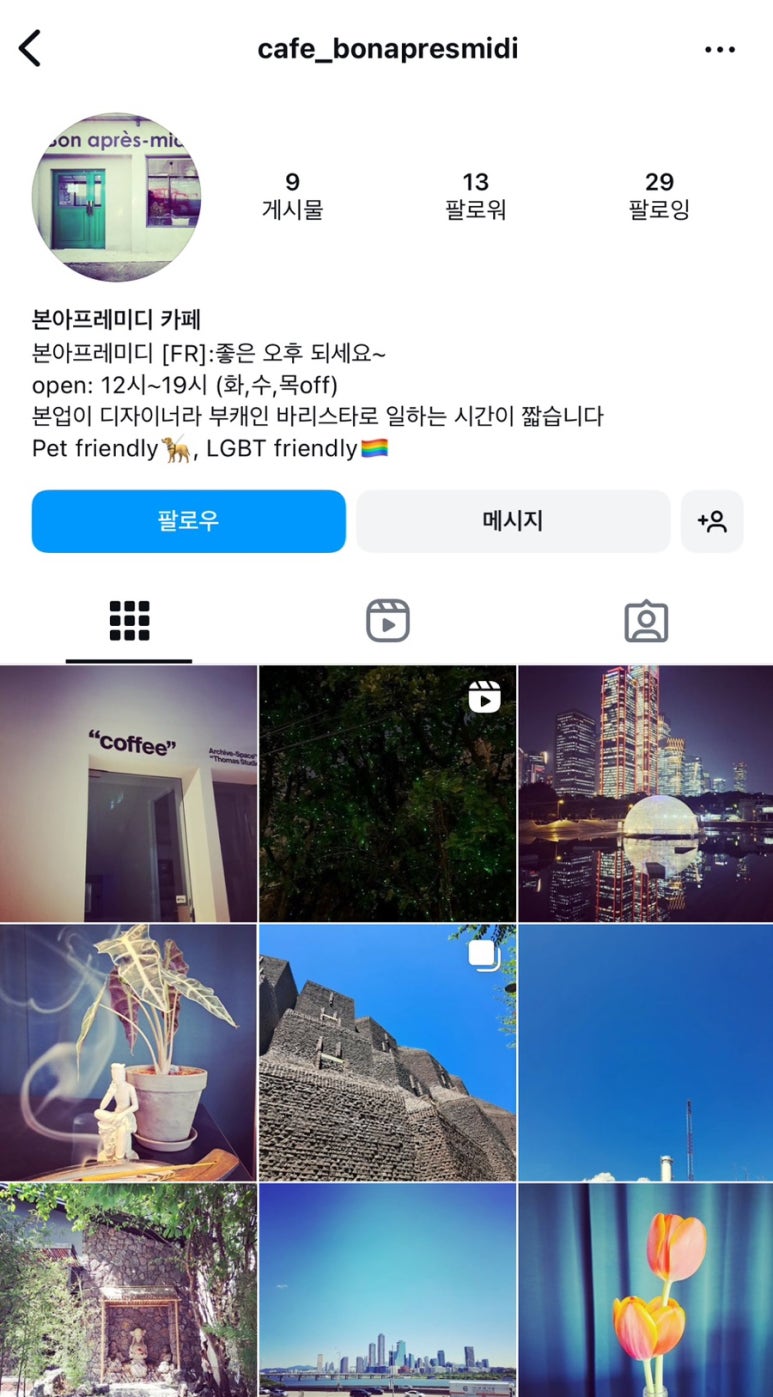Tap the suggested accounts add-person button
The height and width of the screenshot is (1397, 773).
(712, 521)
